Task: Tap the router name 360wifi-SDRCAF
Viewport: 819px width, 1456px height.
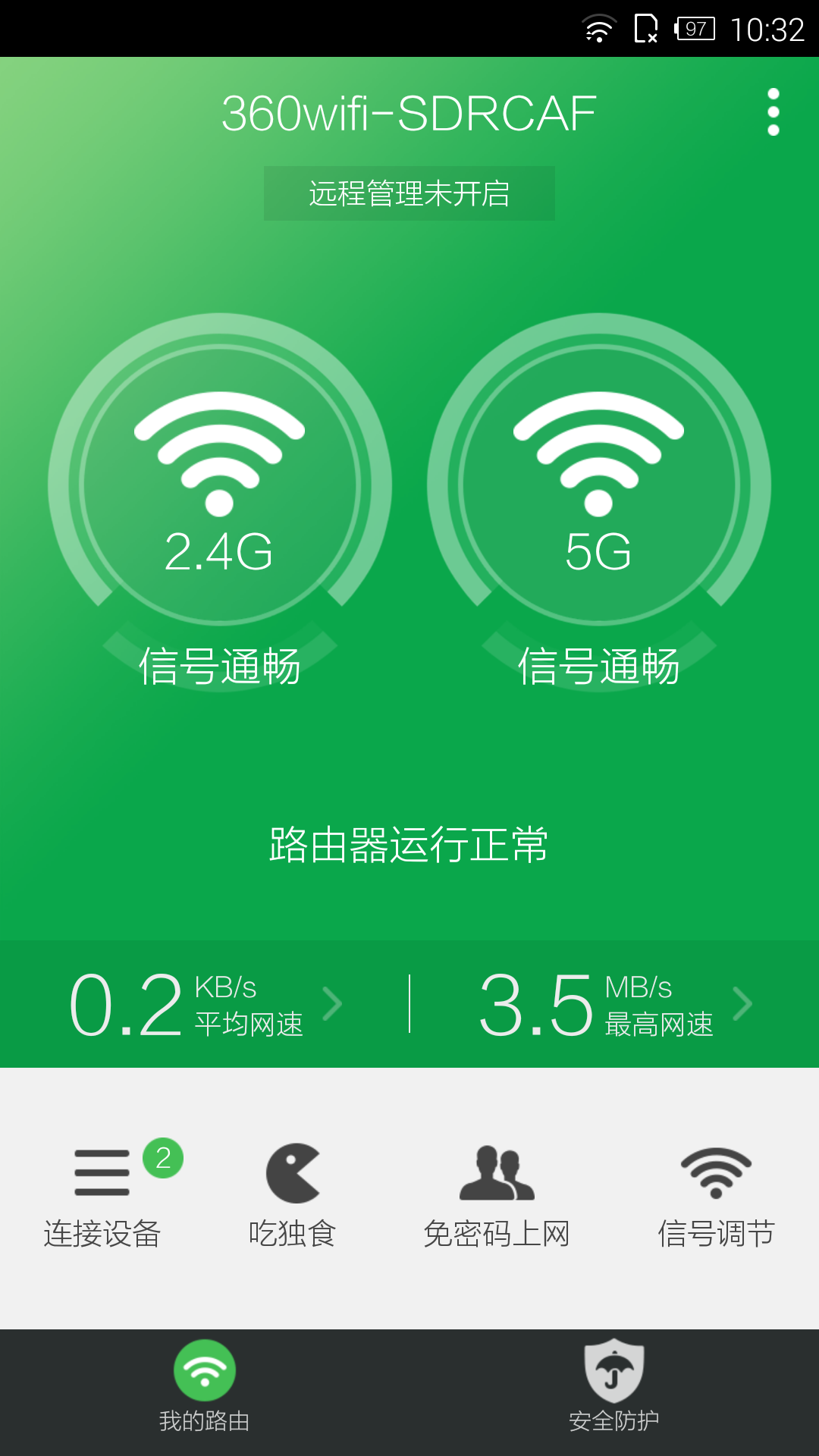Action: (x=409, y=111)
